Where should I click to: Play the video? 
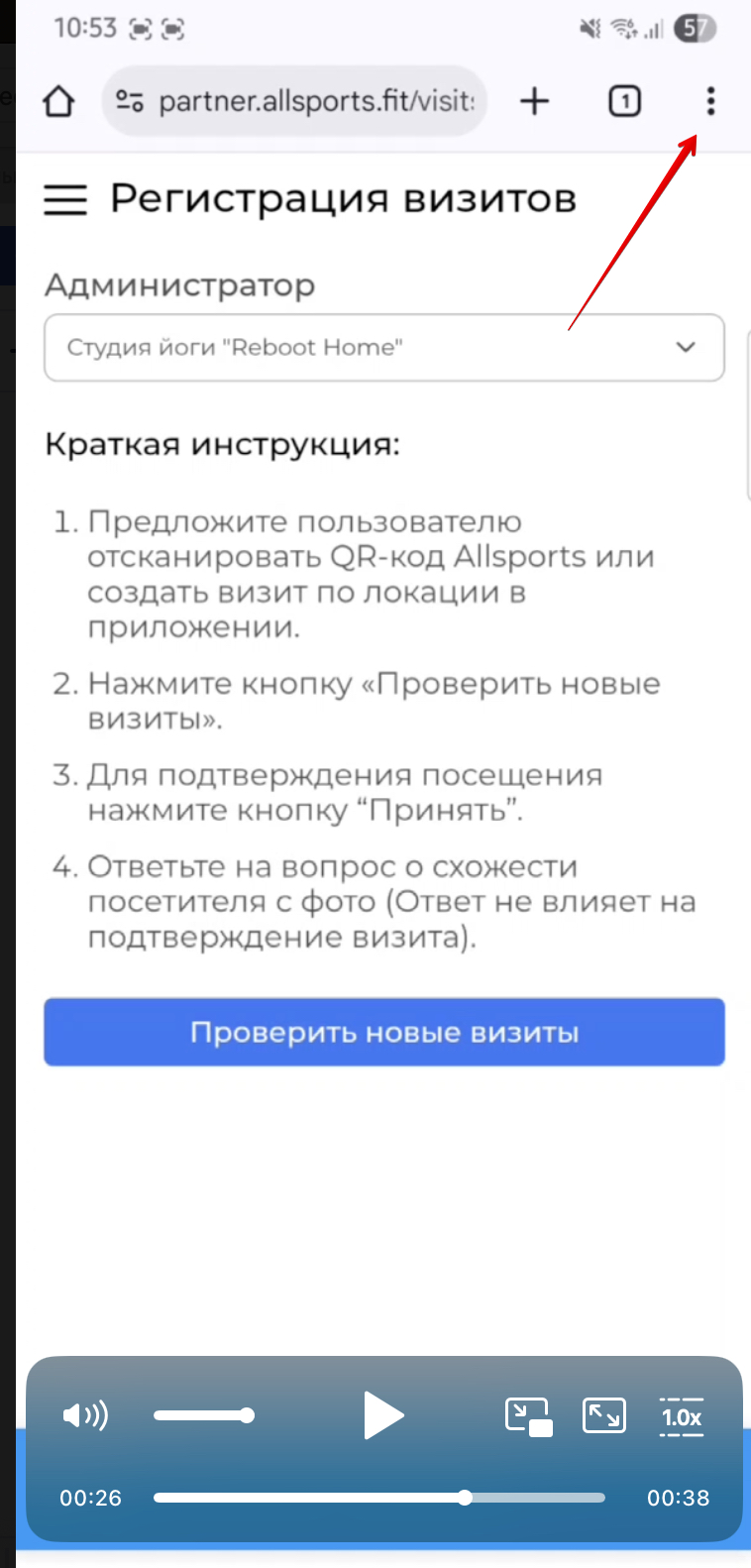click(x=382, y=1415)
